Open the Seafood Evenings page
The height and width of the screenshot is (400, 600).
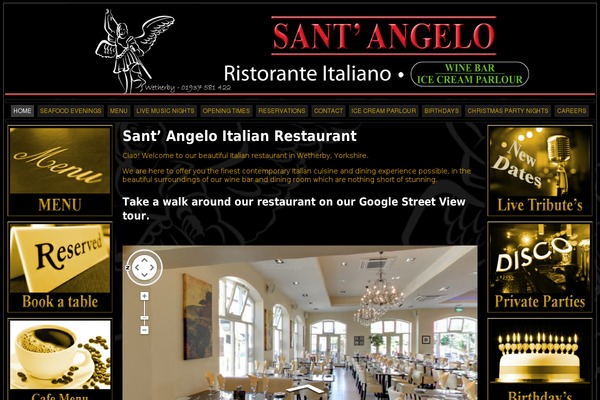click(x=70, y=111)
